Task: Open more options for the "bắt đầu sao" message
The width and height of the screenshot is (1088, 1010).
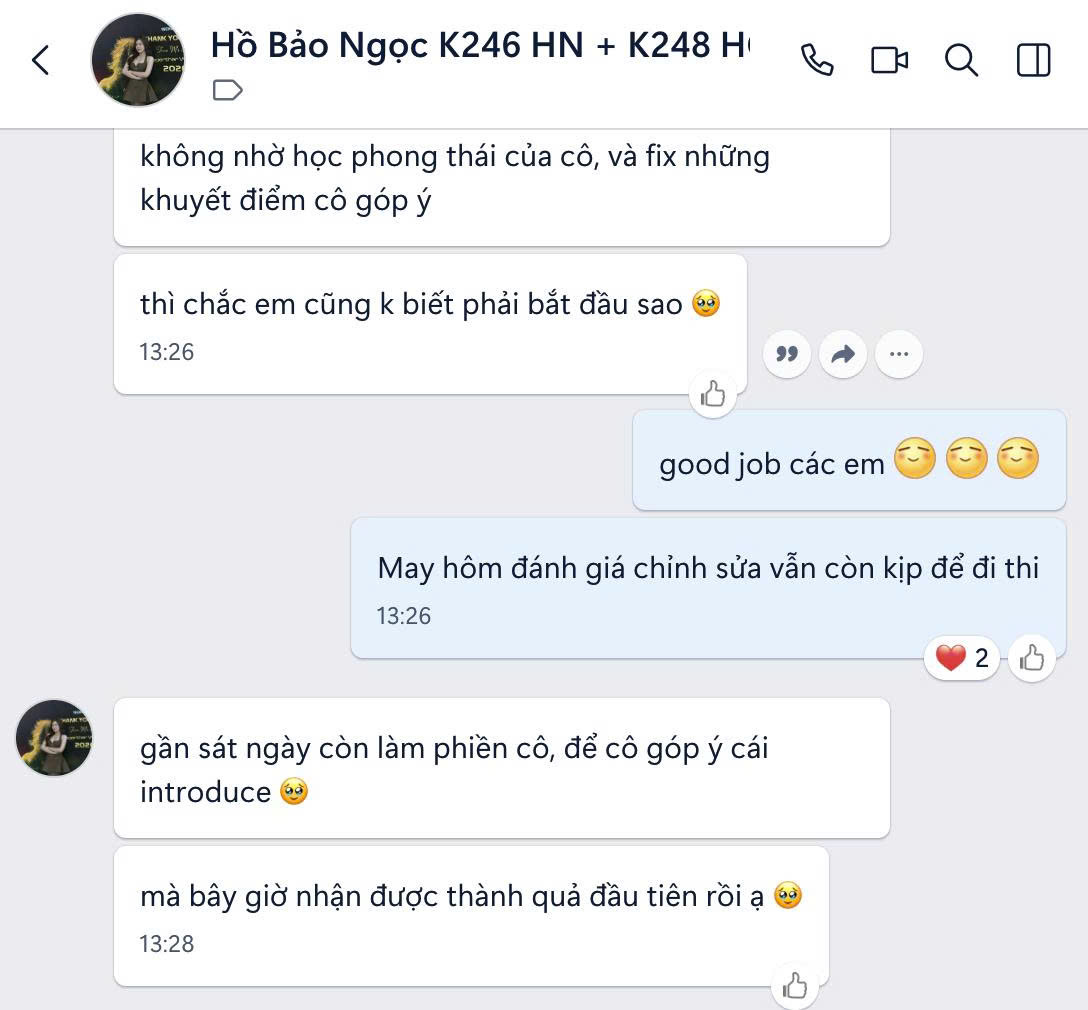Action: point(899,354)
